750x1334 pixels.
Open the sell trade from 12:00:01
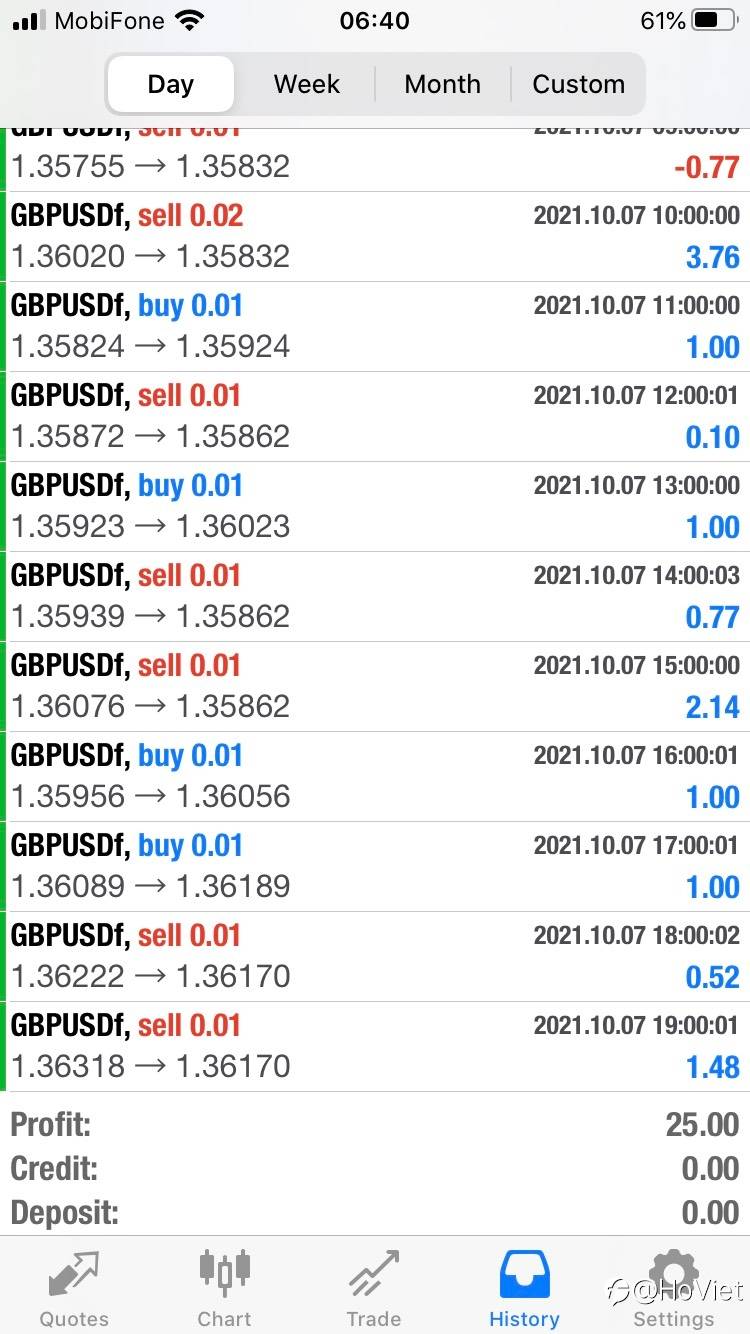tap(375, 416)
